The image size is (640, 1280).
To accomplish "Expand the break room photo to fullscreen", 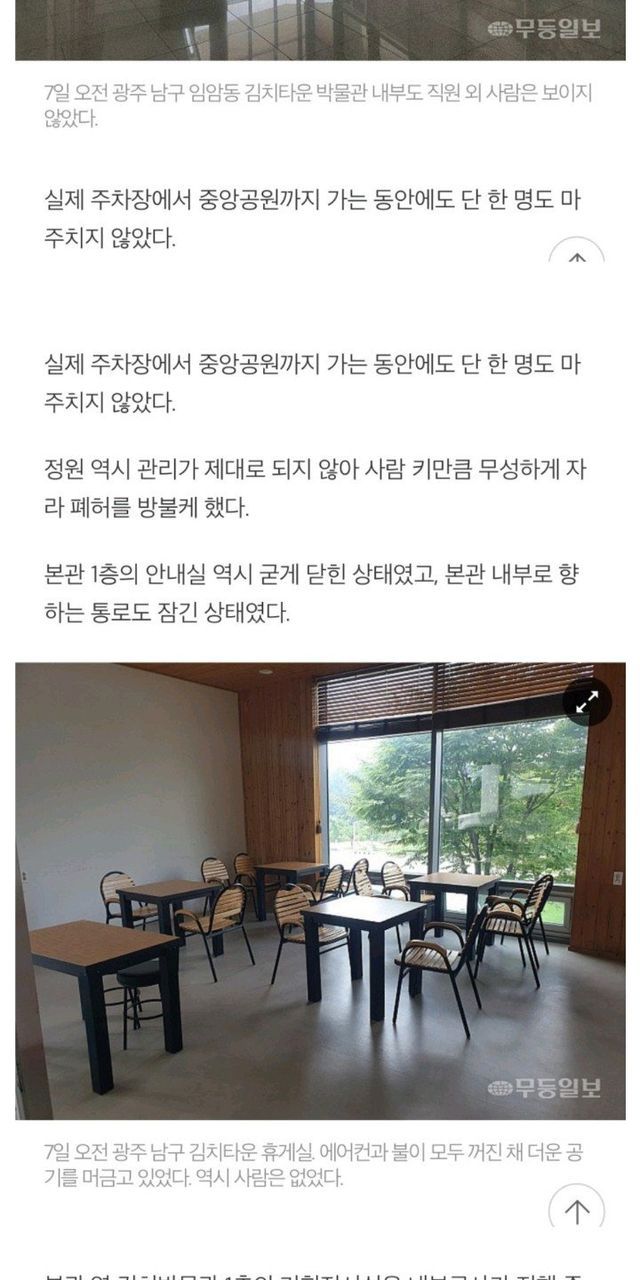I will coord(587,702).
